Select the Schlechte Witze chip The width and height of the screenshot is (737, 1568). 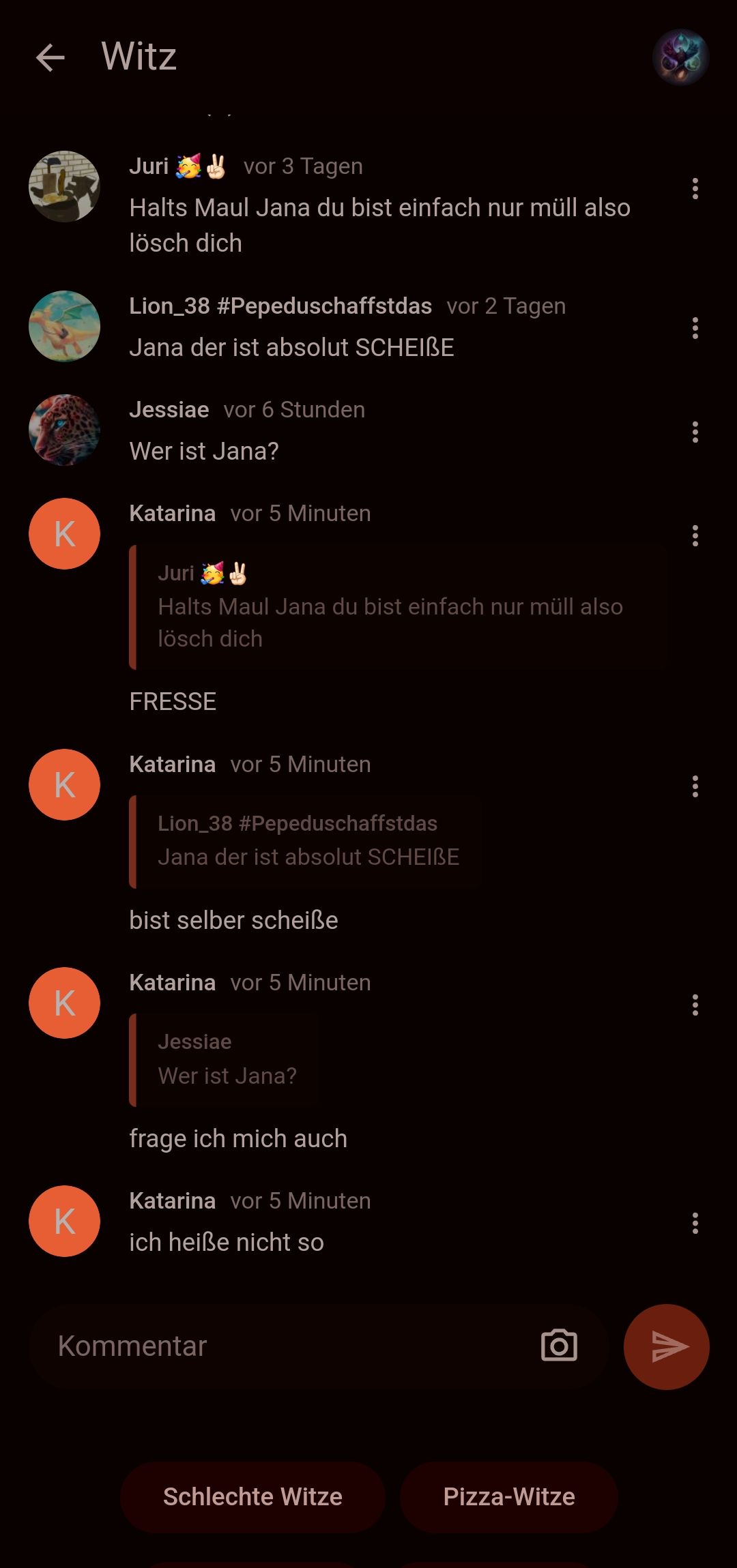[x=252, y=1496]
